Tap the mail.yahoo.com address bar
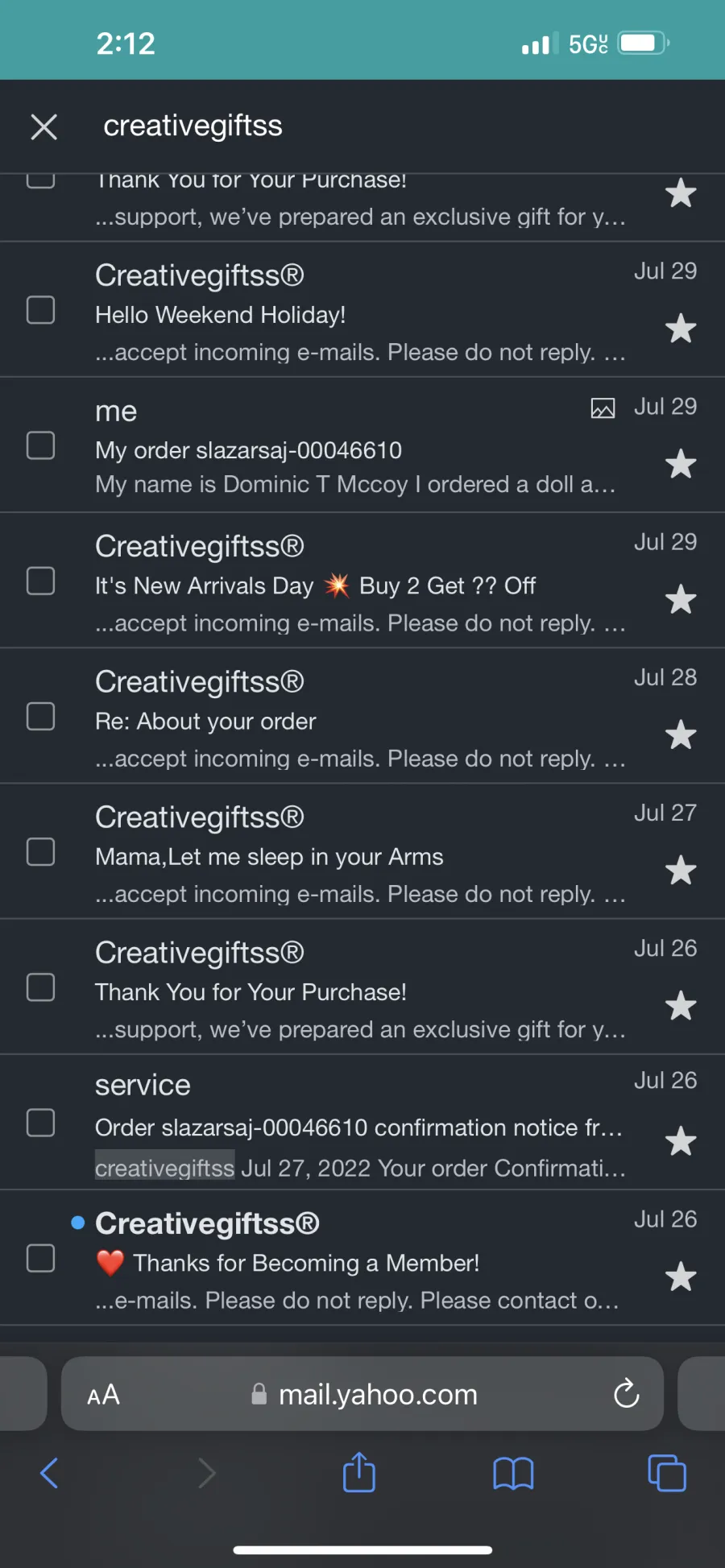725x1568 pixels. [362, 1394]
